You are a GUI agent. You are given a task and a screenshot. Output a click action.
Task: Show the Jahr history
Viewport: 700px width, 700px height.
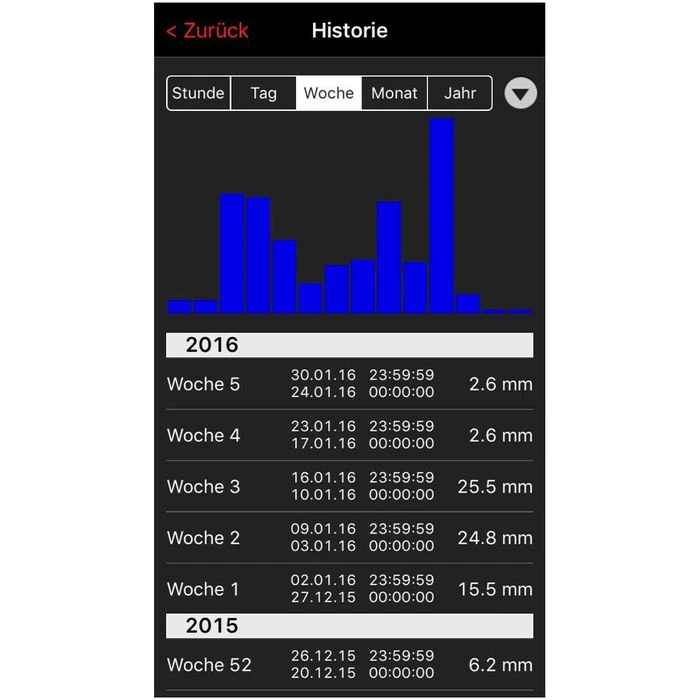460,93
